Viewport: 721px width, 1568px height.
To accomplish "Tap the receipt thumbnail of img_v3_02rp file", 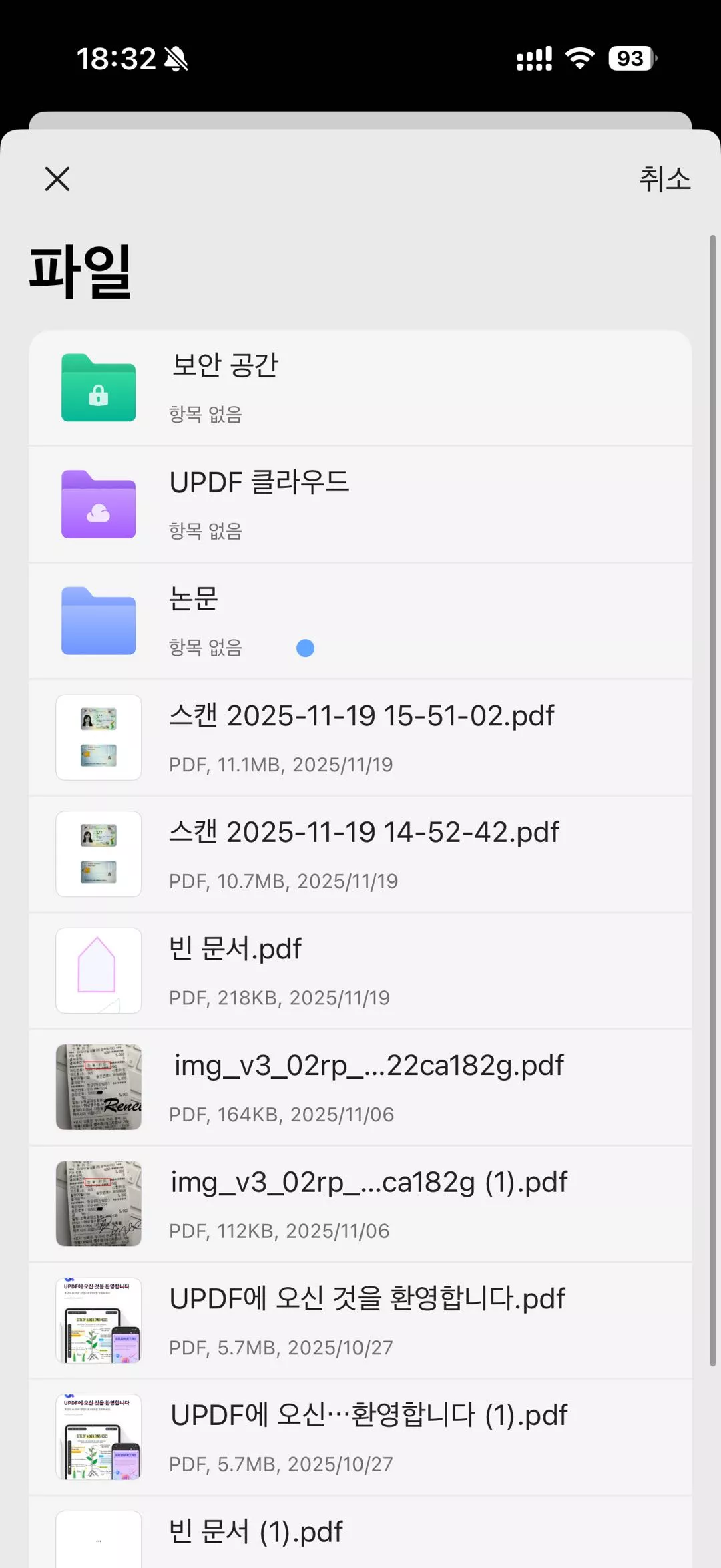I will point(98,1087).
